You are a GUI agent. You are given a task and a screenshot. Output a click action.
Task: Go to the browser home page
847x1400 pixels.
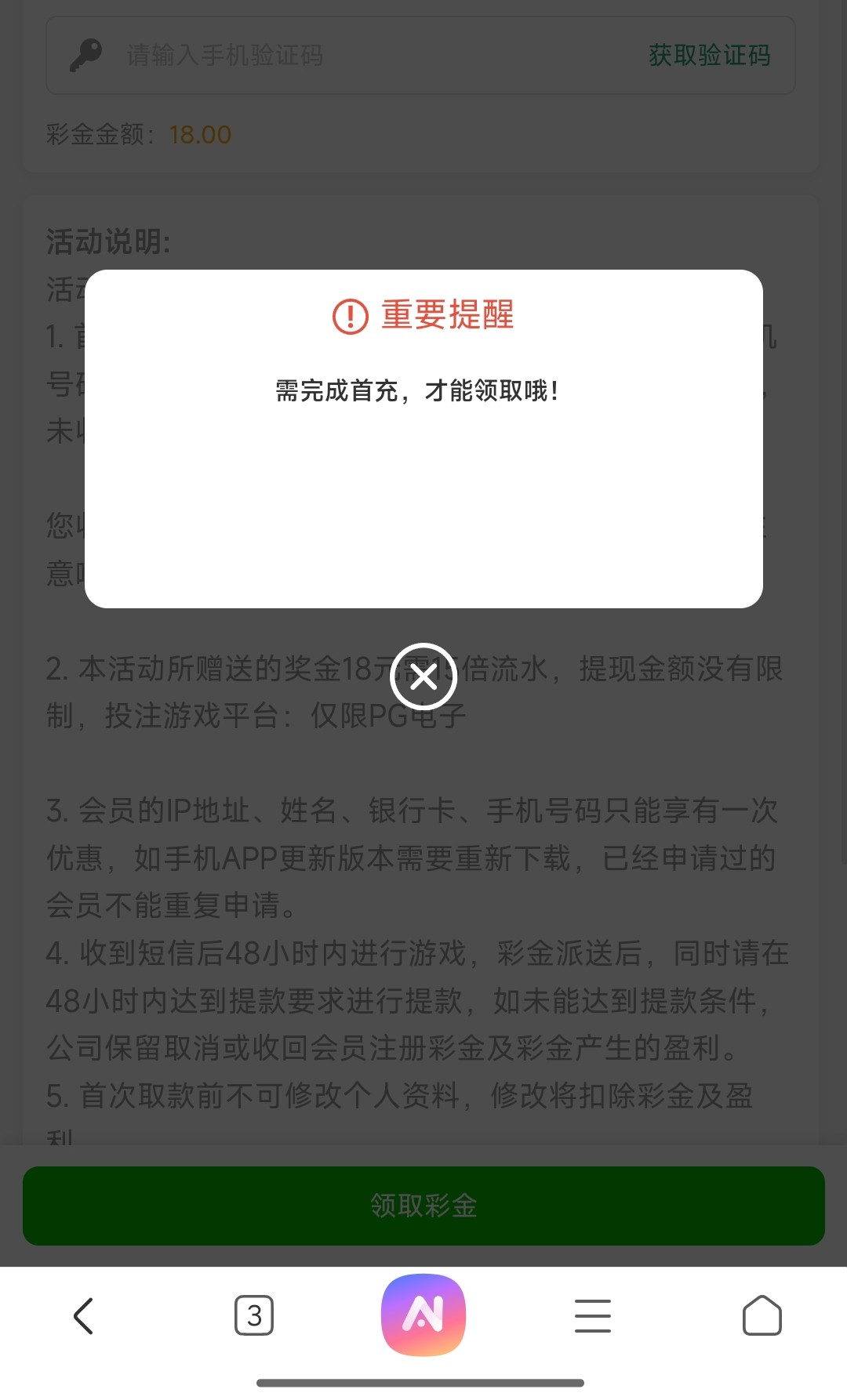coord(762,1315)
